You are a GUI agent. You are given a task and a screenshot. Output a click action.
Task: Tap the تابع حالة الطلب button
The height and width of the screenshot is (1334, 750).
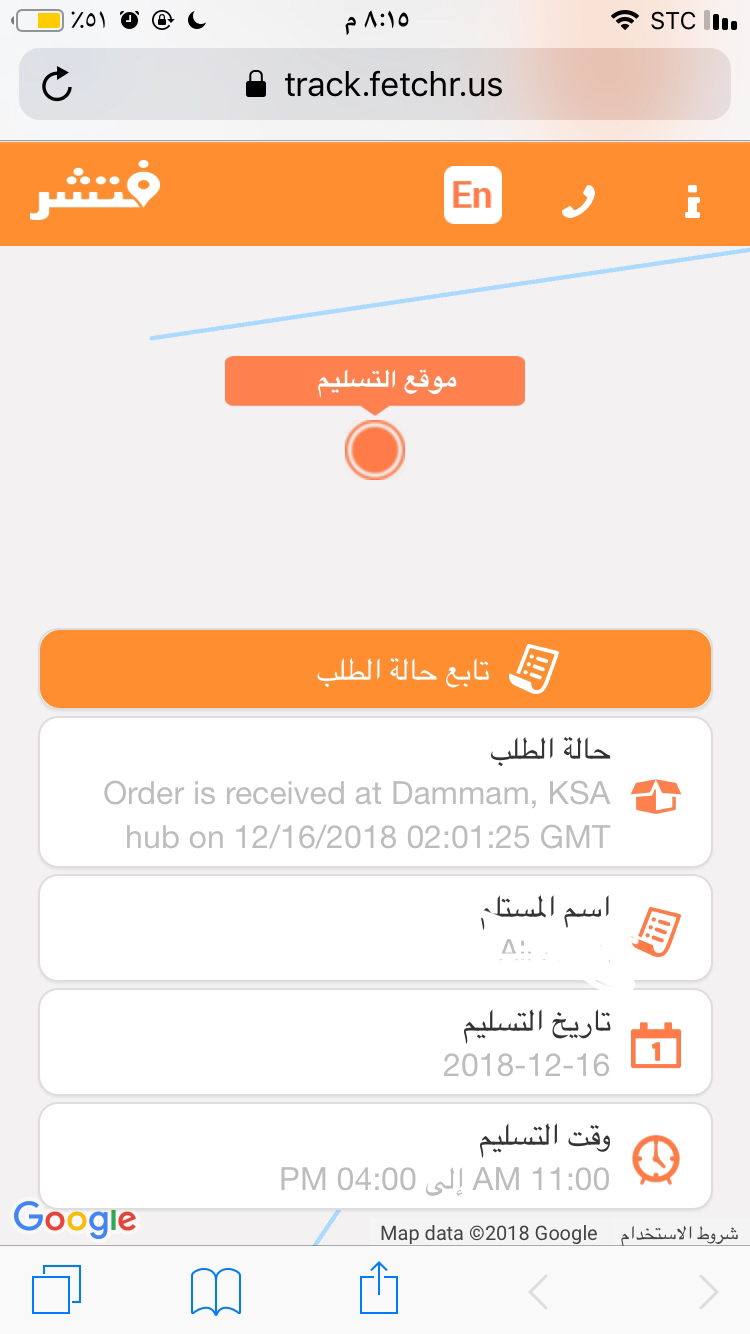coord(375,668)
